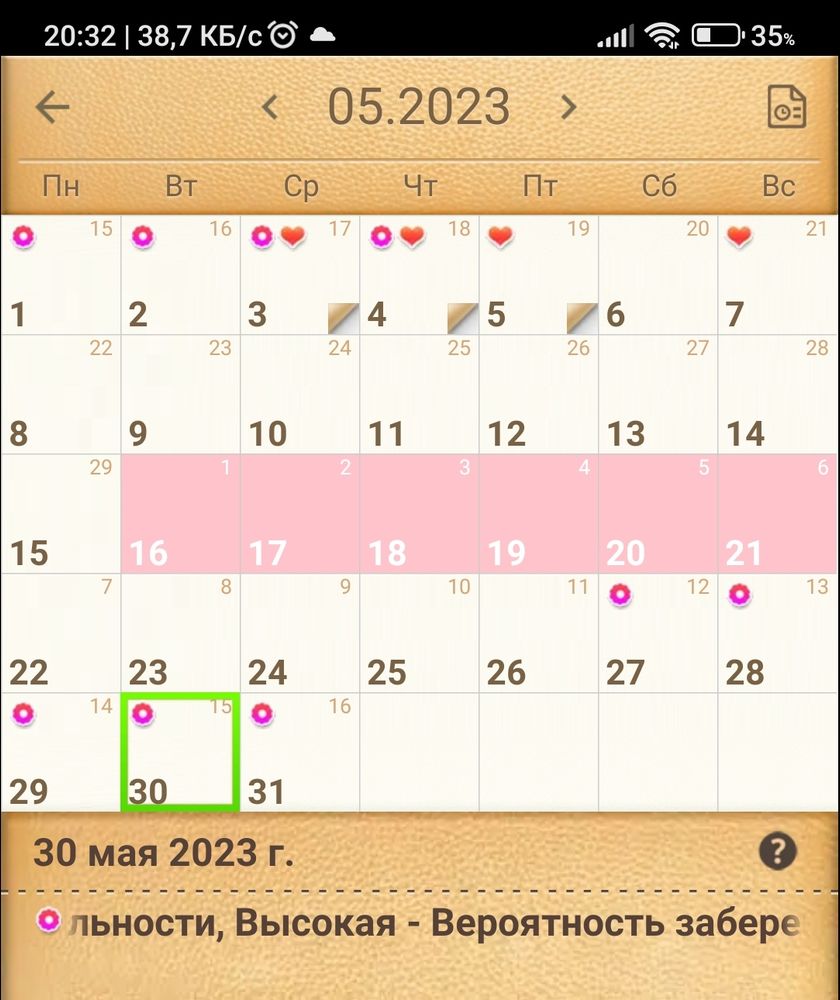Select May 29 in the calendar
Viewport: 840px width, 1000px height.
click(60, 752)
